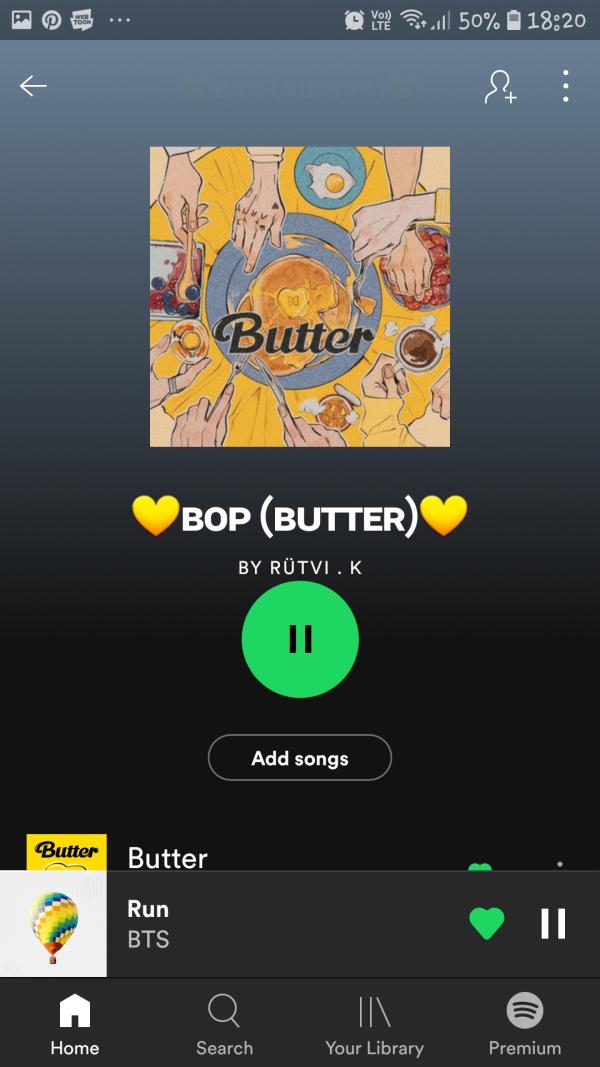The height and width of the screenshot is (1067, 600).
Task: Open Your Library tab
Action: 374,1024
